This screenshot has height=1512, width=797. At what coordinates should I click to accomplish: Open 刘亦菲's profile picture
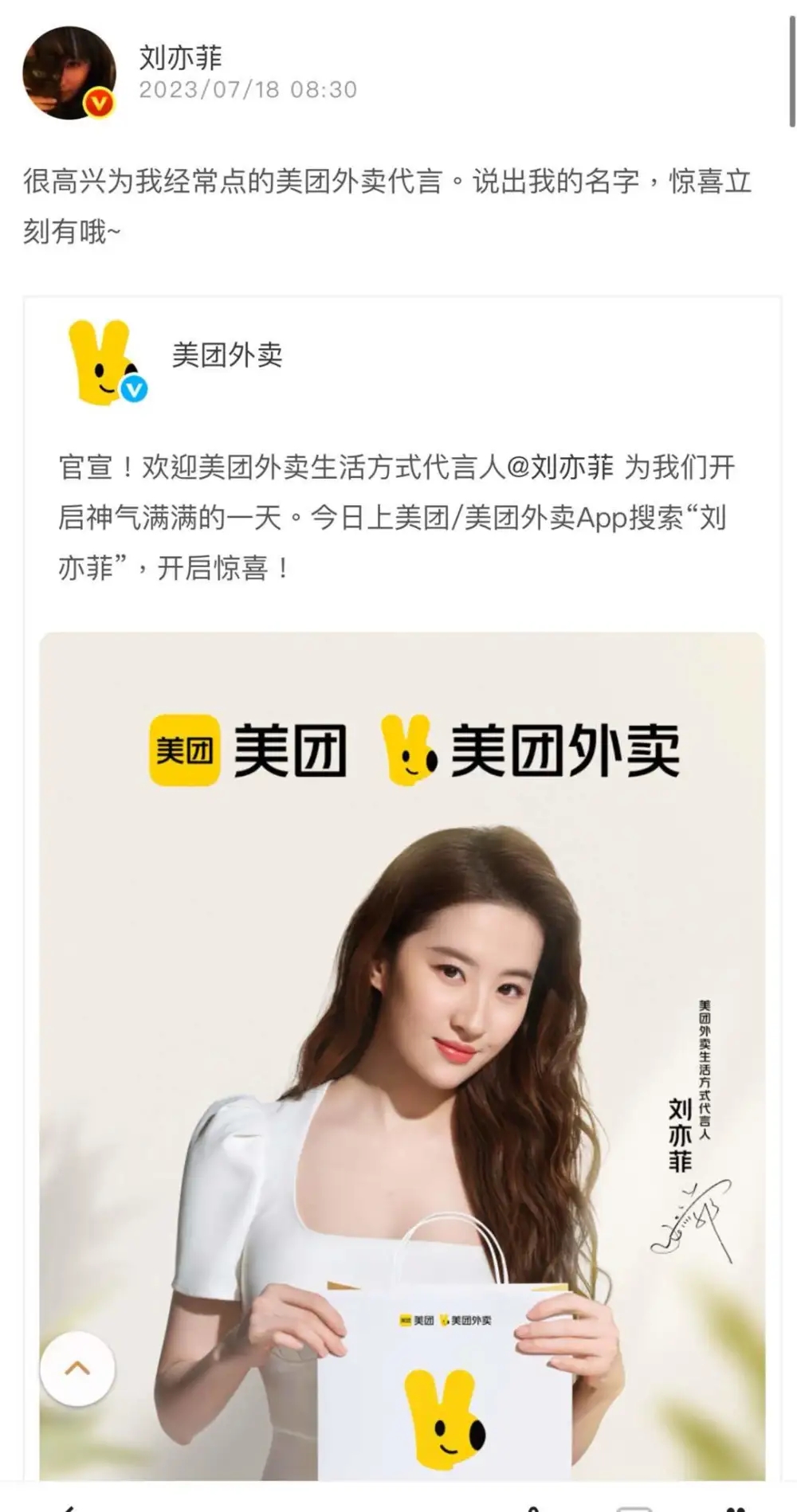coord(69,73)
